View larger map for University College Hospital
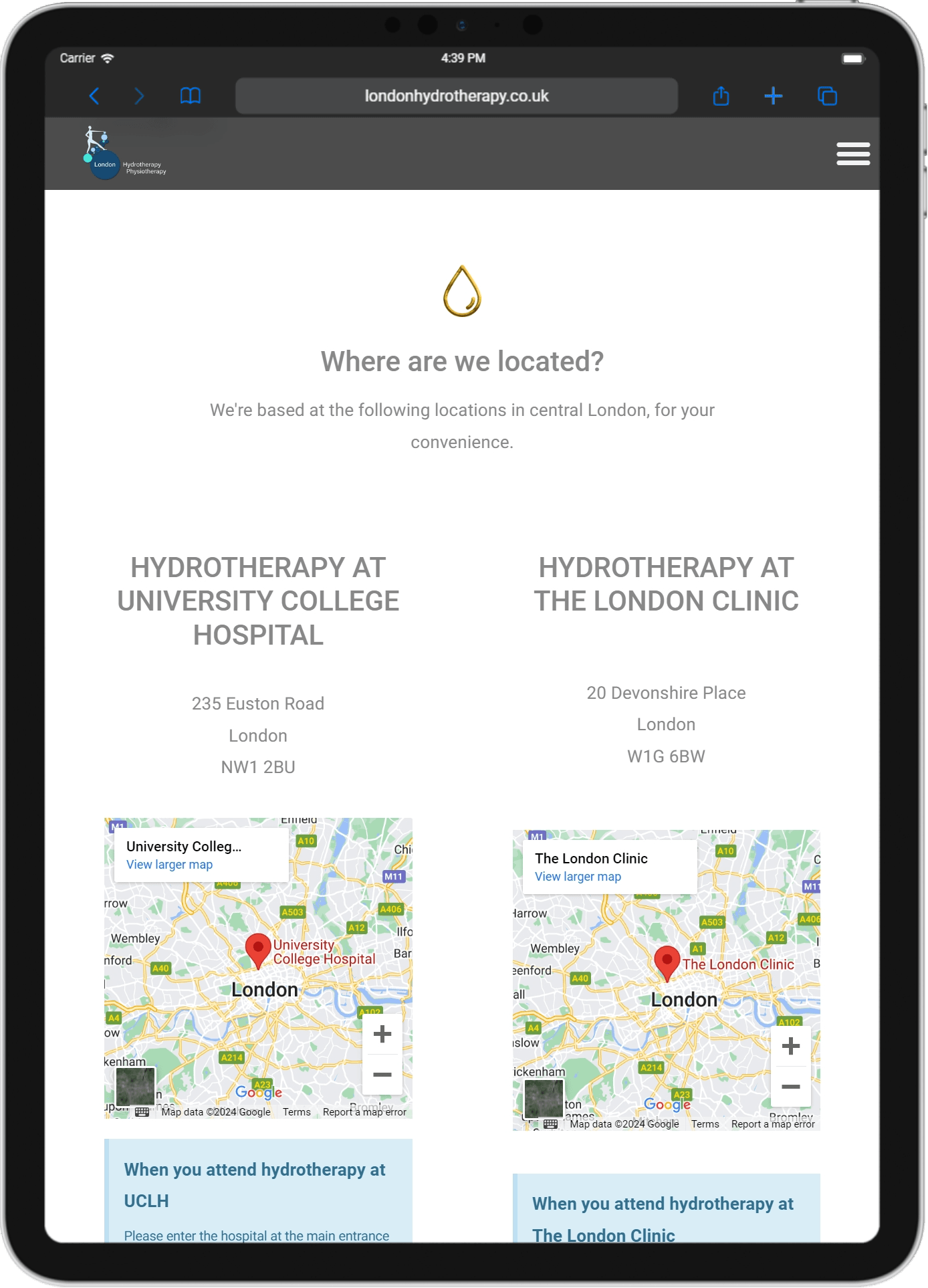 169,865
